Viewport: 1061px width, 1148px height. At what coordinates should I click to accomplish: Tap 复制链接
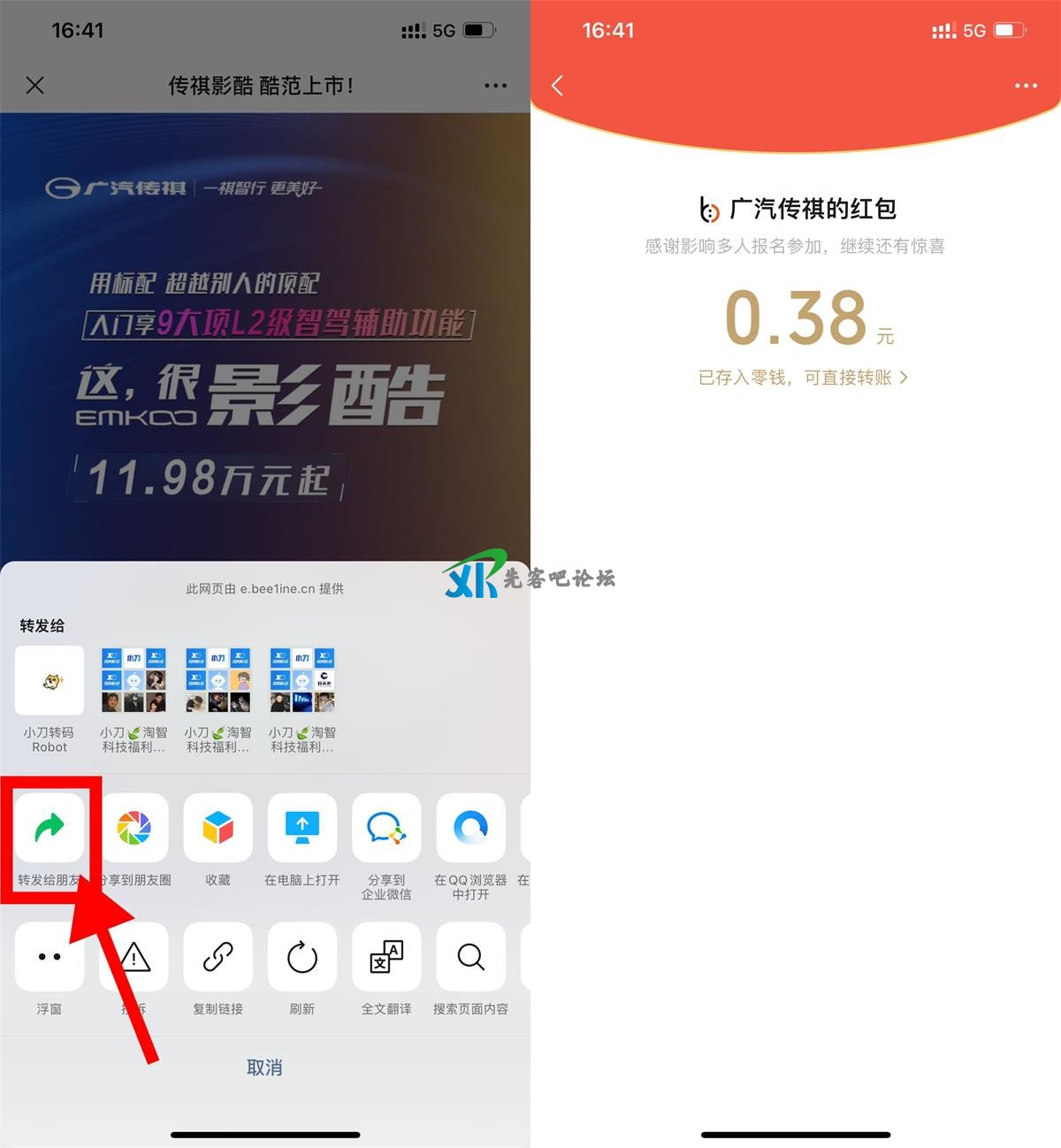218,957
